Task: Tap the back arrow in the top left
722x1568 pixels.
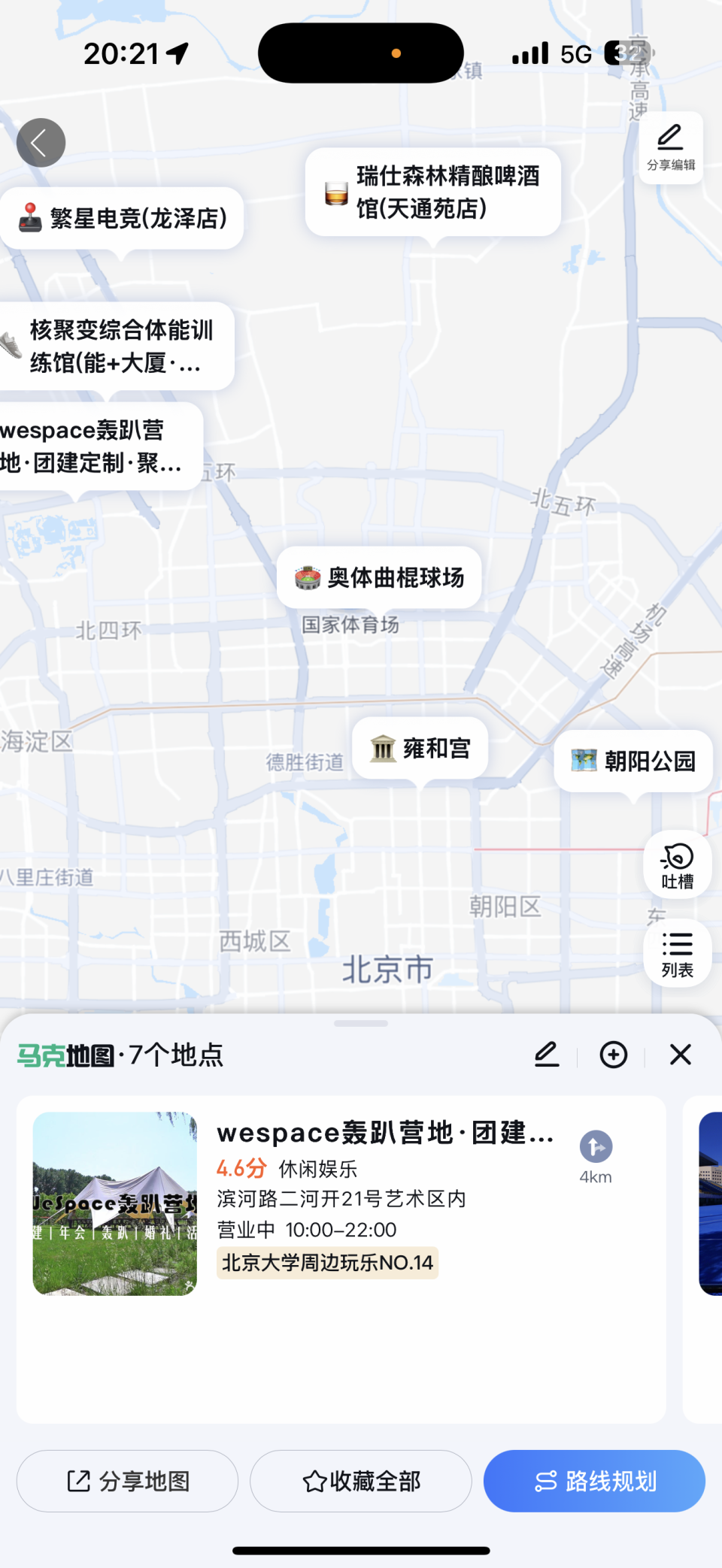Action: click(41, 142)
